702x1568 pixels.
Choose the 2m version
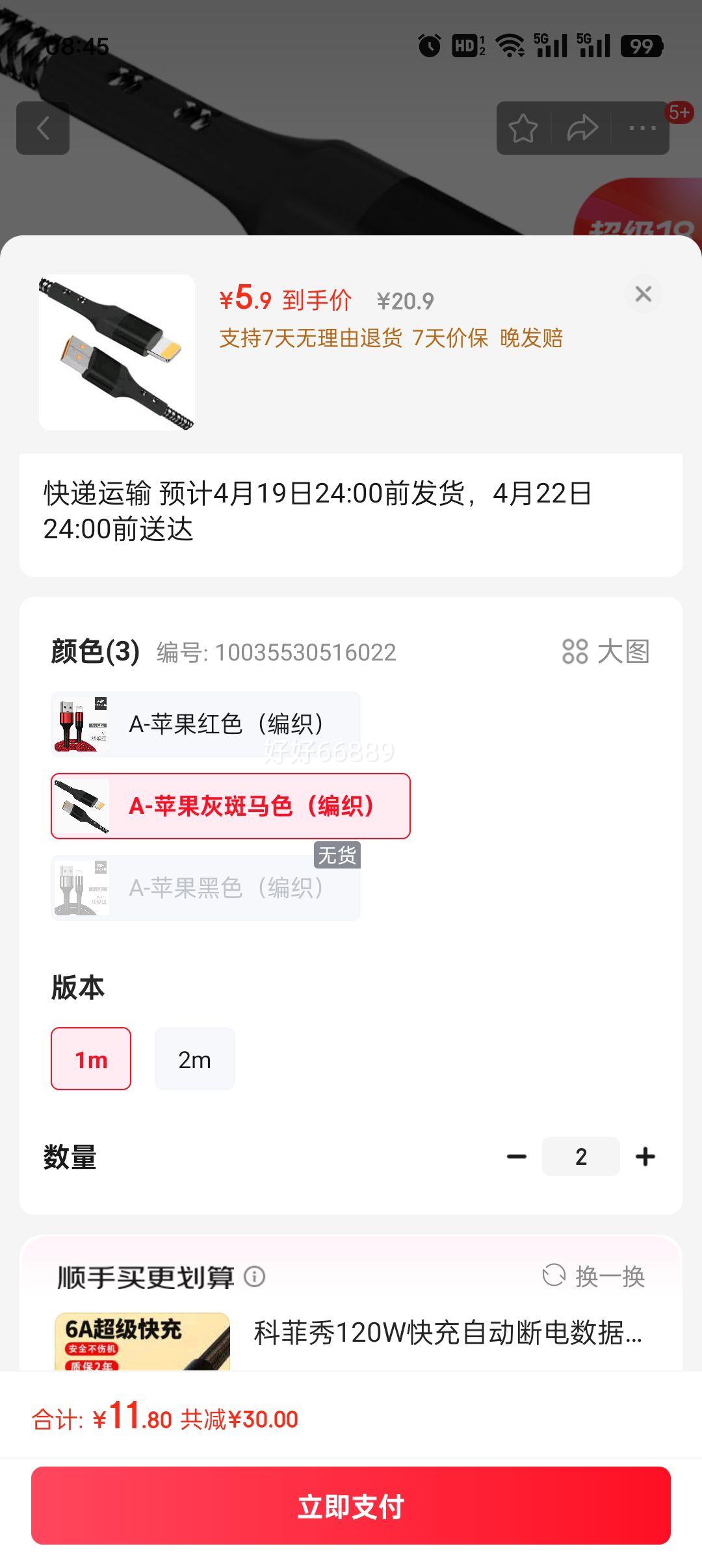(x=194, y=1058)
